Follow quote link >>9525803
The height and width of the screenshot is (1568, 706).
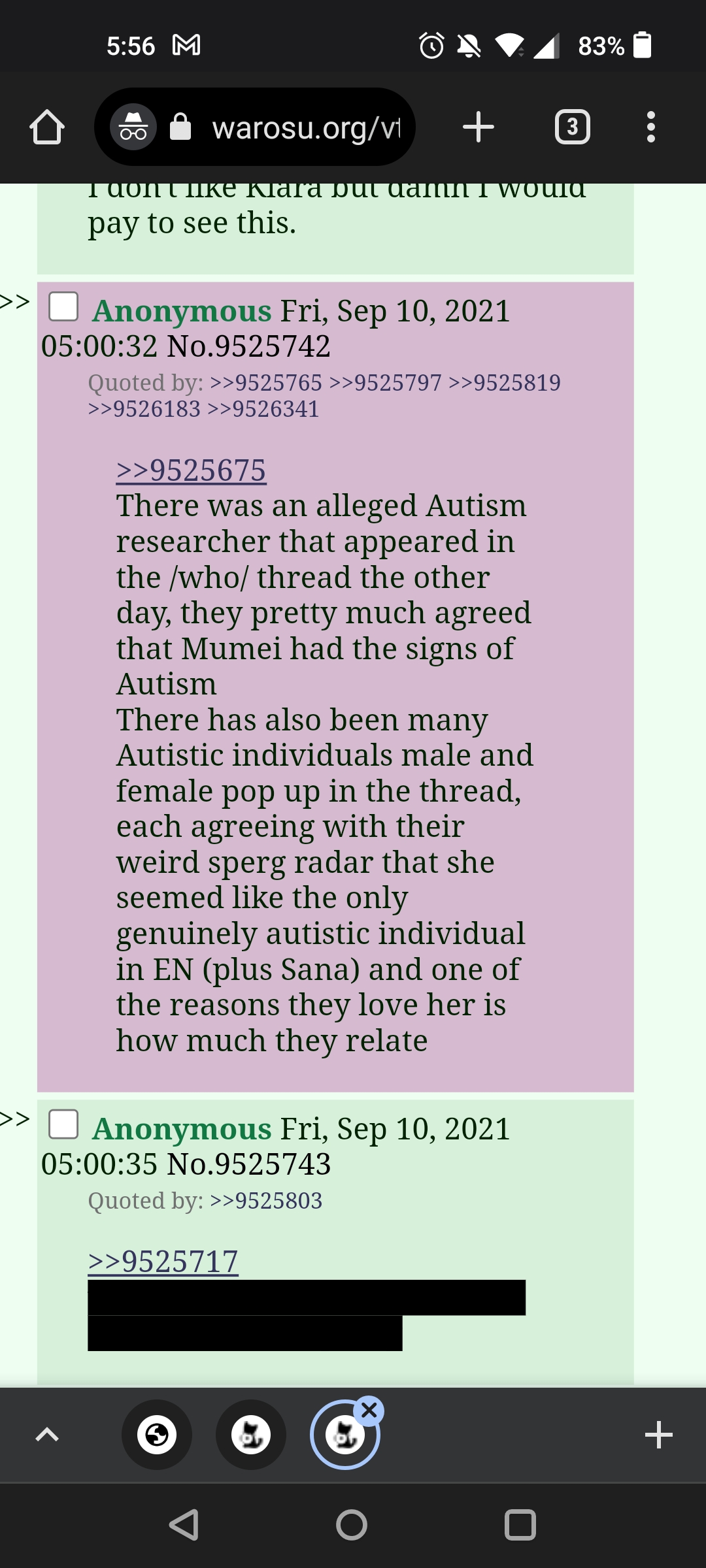pyautogui.click(x=266, y=1201)
